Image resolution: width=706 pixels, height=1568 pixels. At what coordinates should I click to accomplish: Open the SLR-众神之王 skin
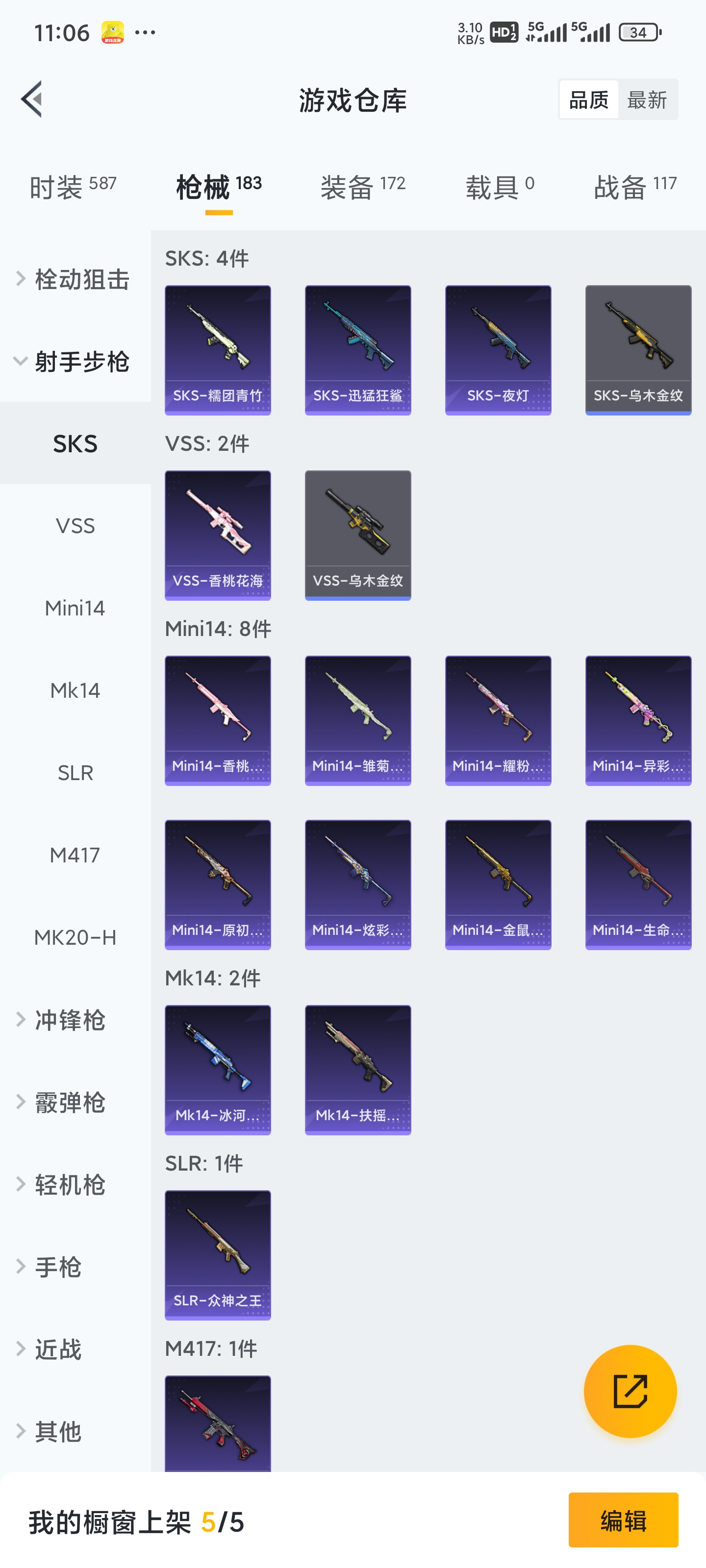[218, 1254]
